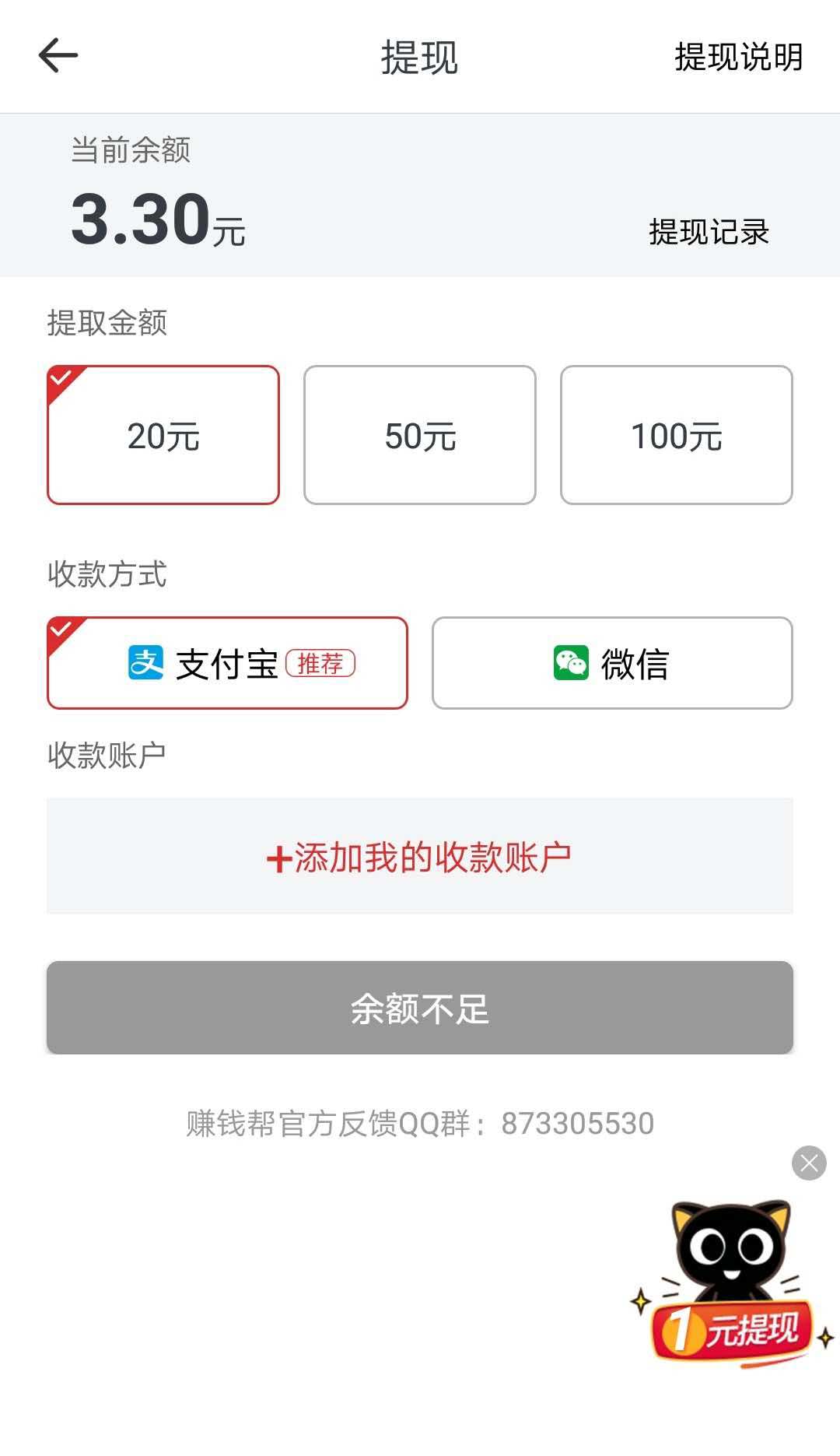Tap 添加我的收款账户 to add account
Viewport: 840px width, 1456px height.
[x=420, y=857]
